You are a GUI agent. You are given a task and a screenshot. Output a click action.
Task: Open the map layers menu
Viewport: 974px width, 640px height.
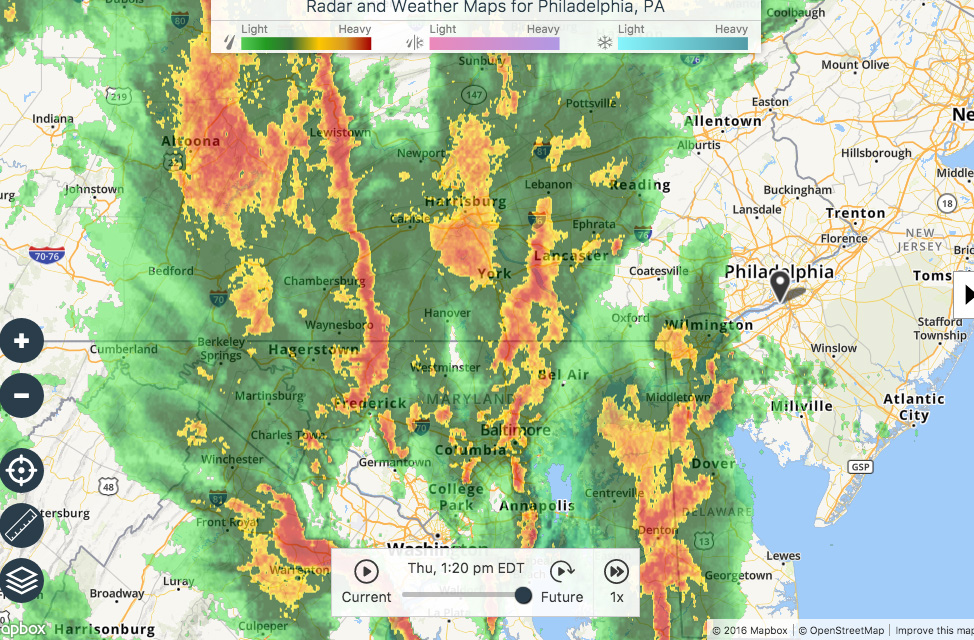click(22, 580)
